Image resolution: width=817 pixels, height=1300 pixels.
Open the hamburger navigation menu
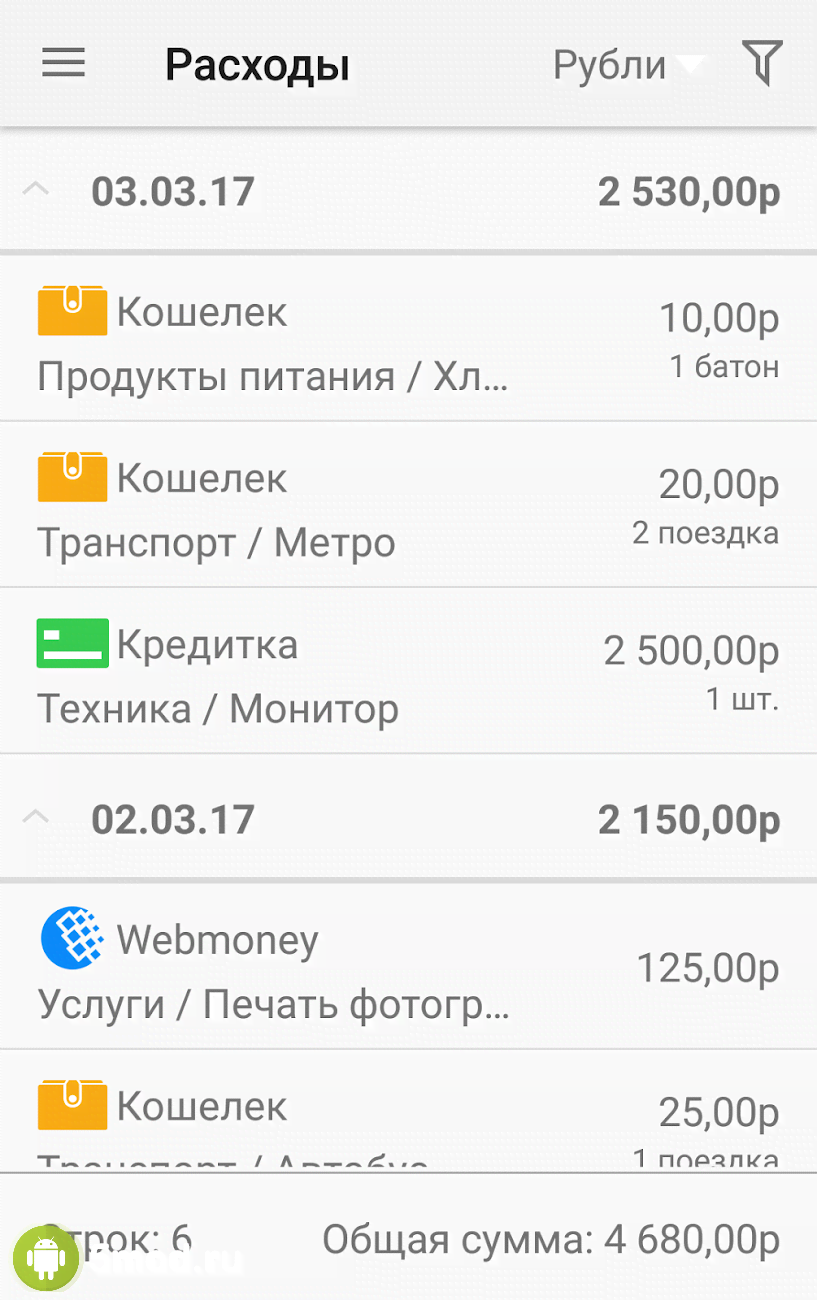63,65
